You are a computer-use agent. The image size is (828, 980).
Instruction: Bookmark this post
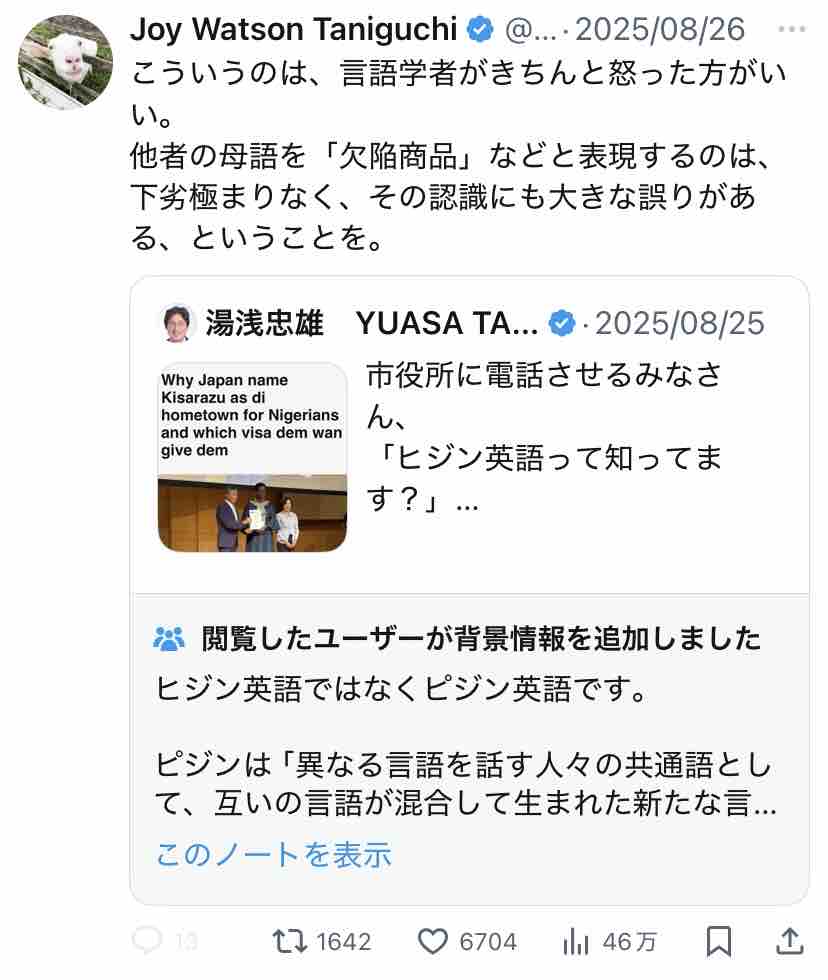(x=719, y=941)
